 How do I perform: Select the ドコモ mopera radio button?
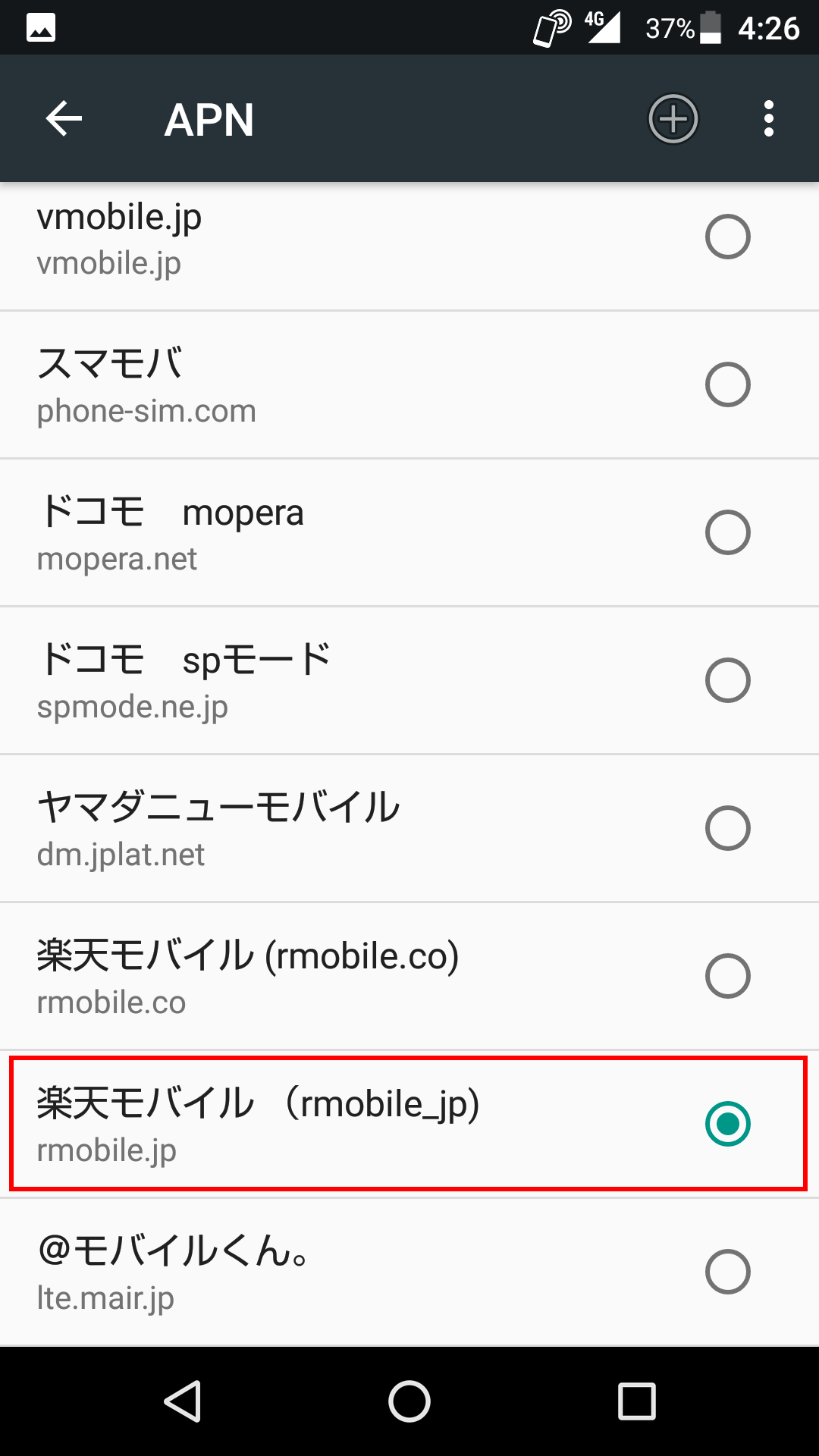pyautogui.click(x=728, y=532)
